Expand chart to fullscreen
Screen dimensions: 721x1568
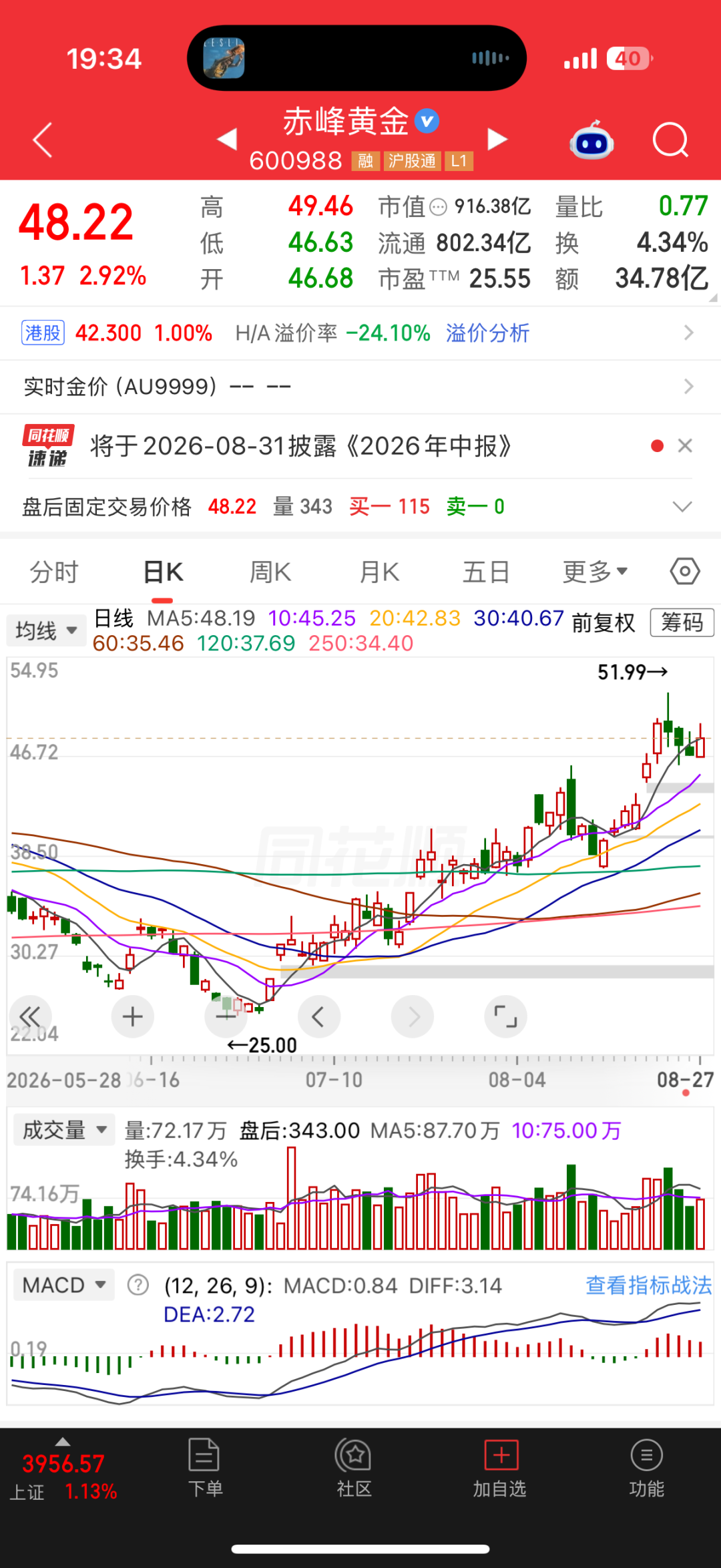pos(505,1017)
